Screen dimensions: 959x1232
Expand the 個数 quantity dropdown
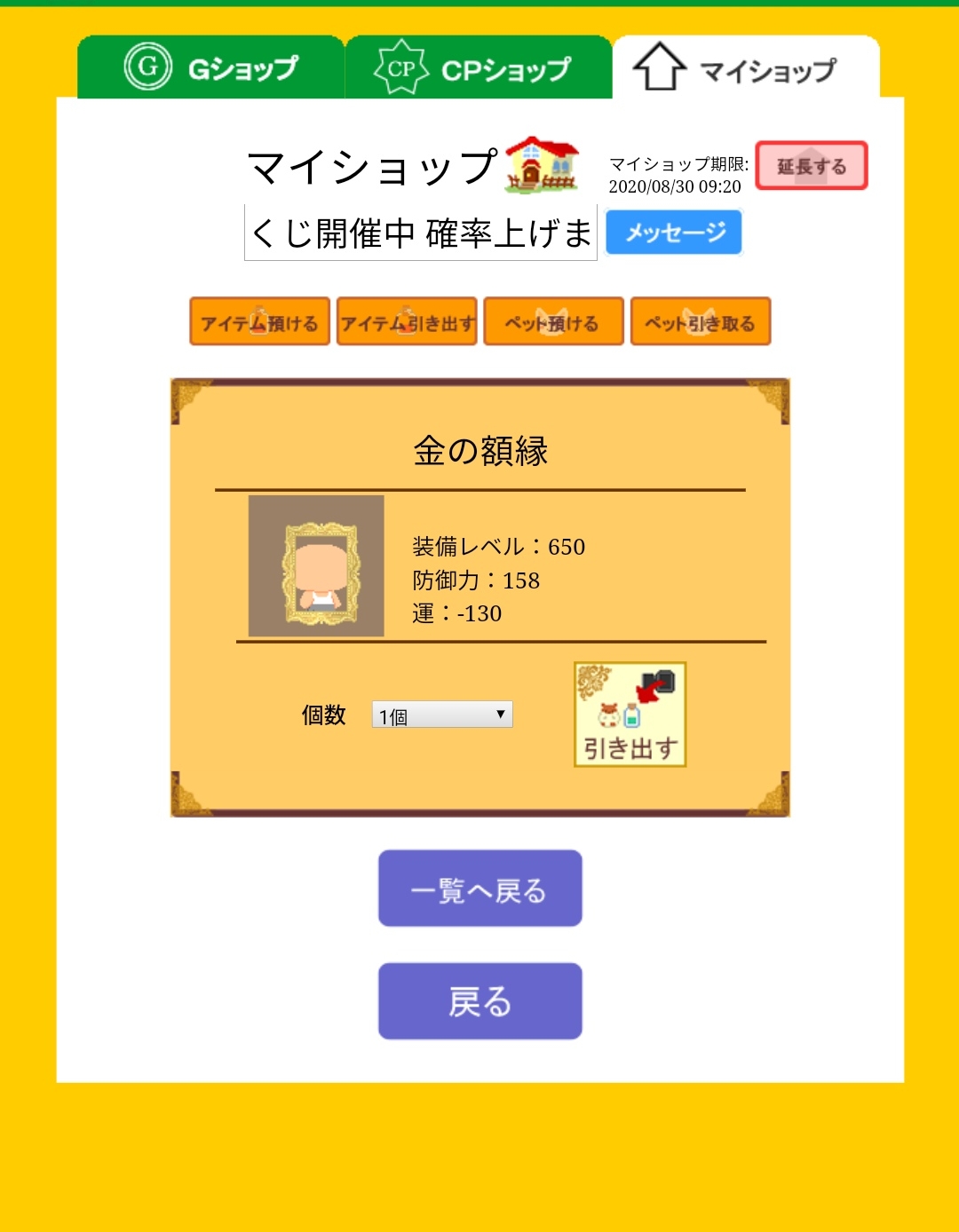[x=442, y=715]
